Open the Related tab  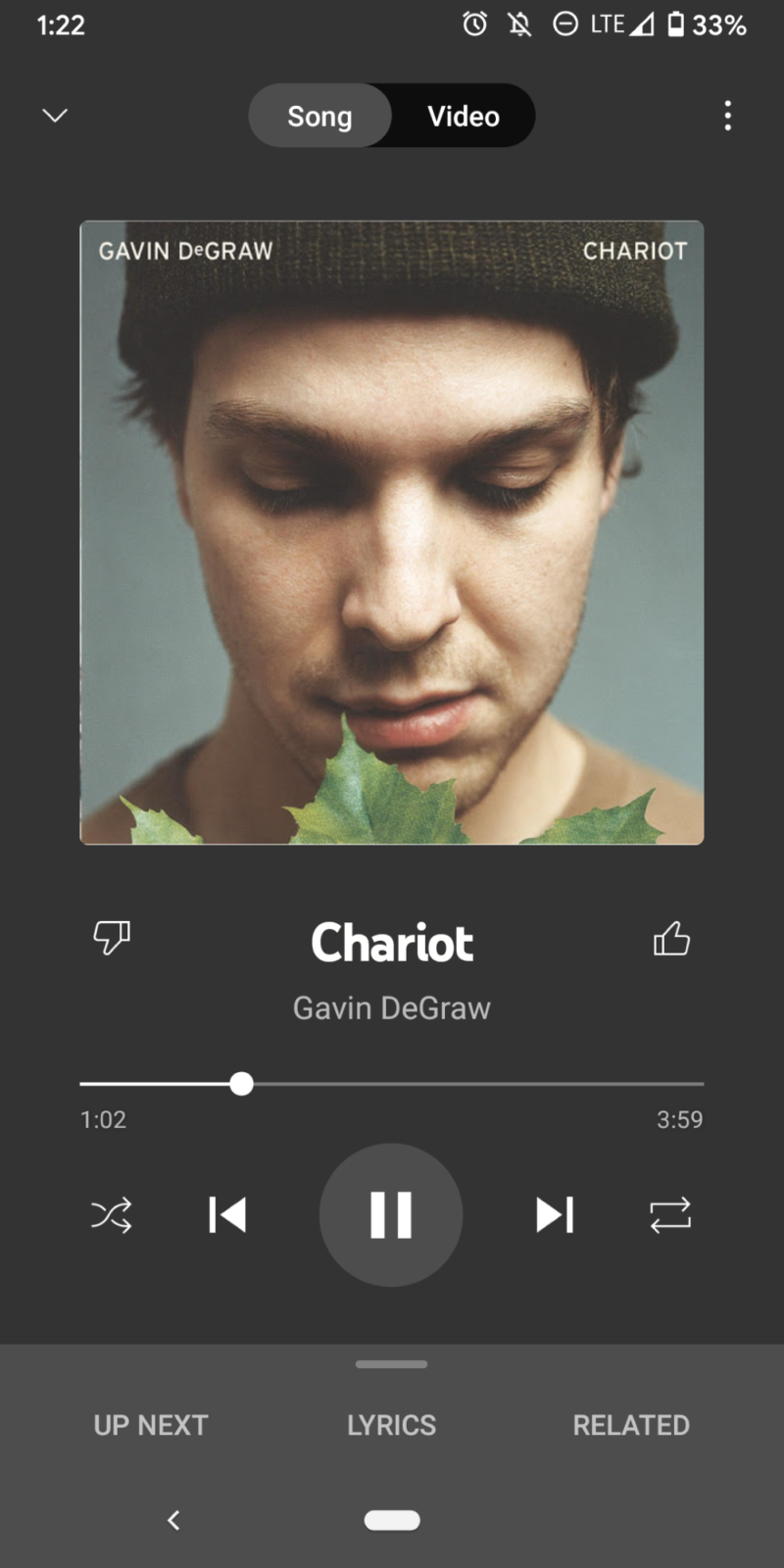coord(631,1425)
